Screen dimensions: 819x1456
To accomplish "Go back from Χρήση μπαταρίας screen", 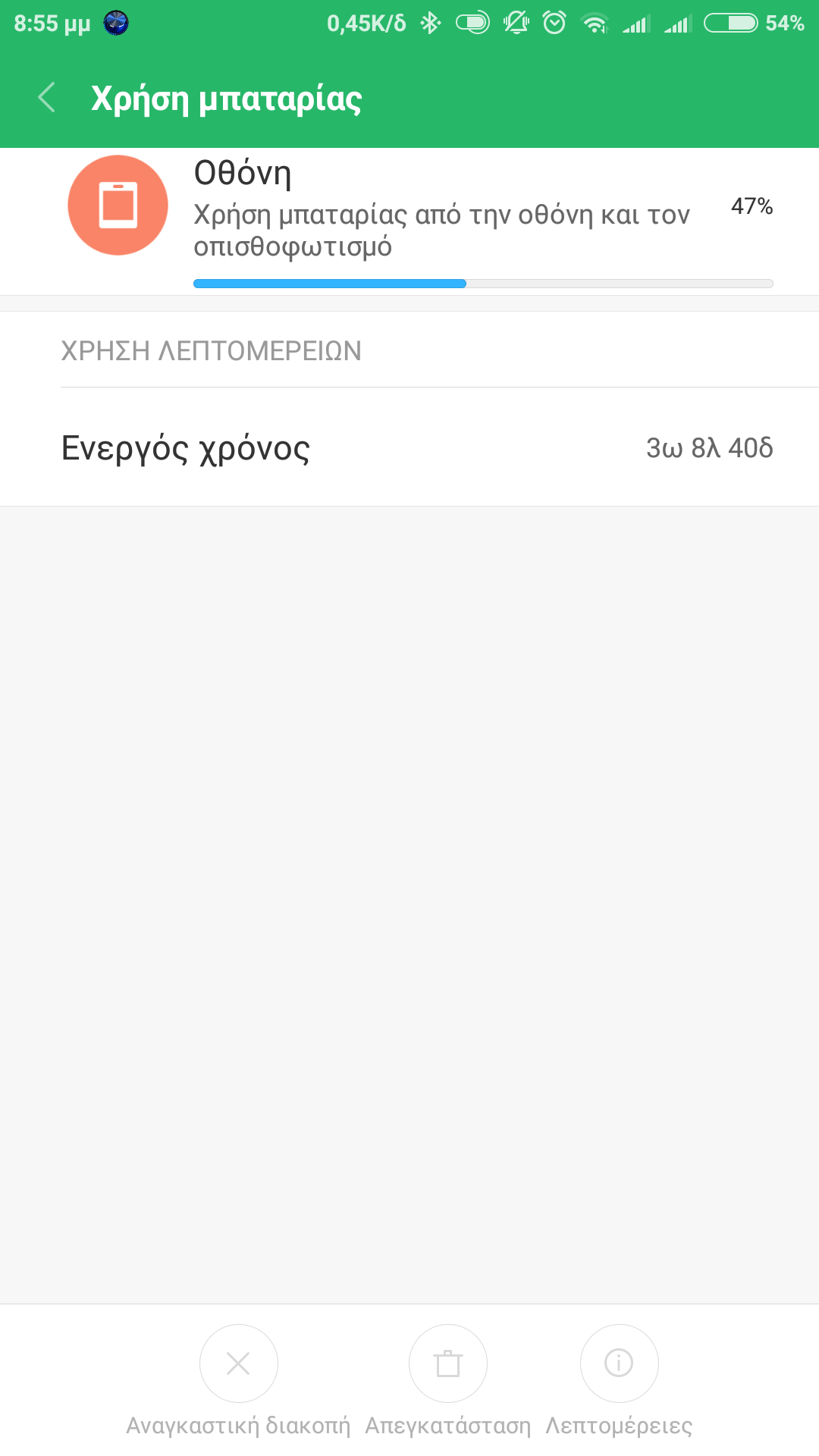I will (47, 98).
